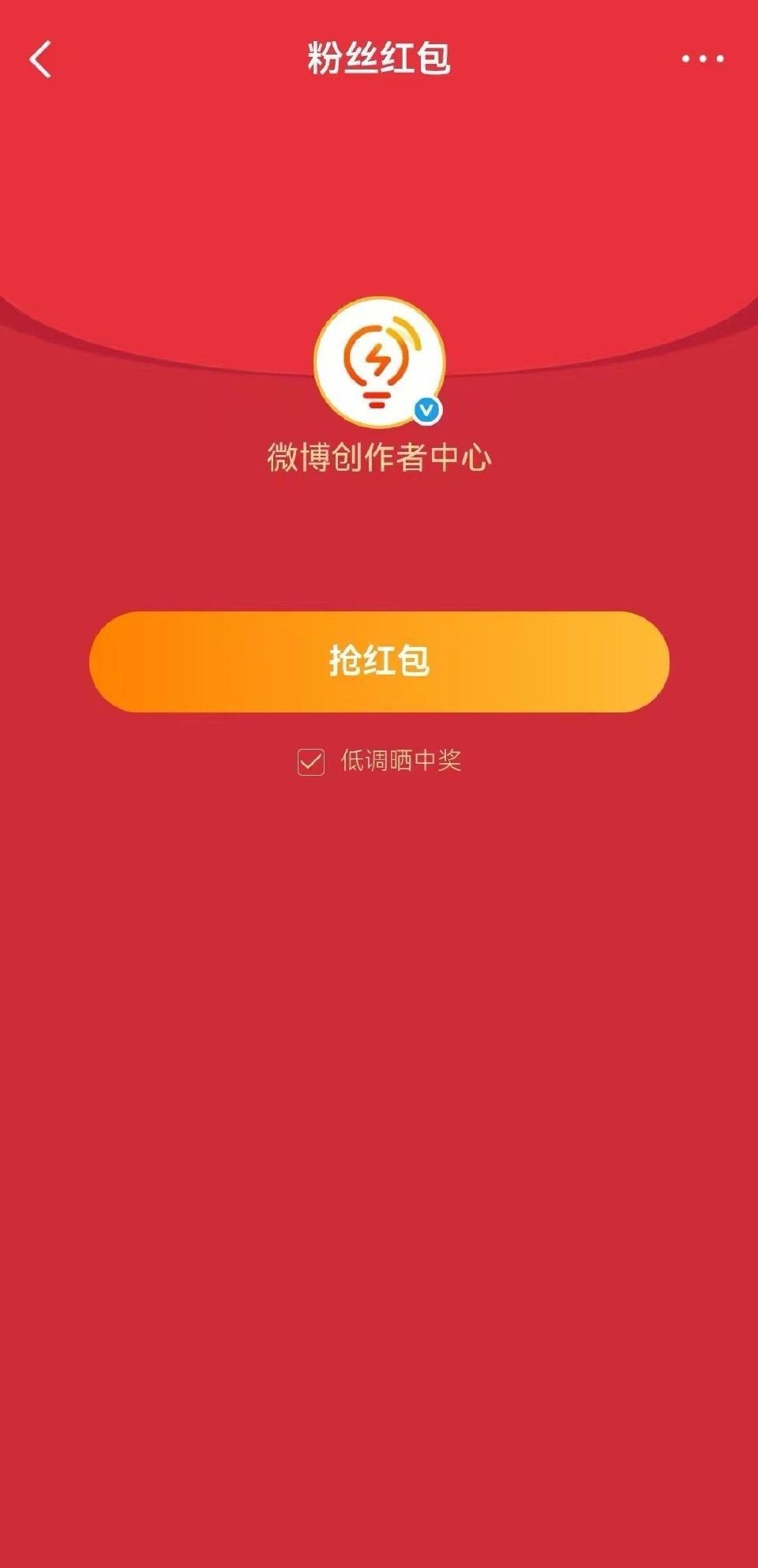Tap the 抢红包 button
The width and height of the screenshot is (758, 1568).
pyautogui.click(x=379, y=661)
